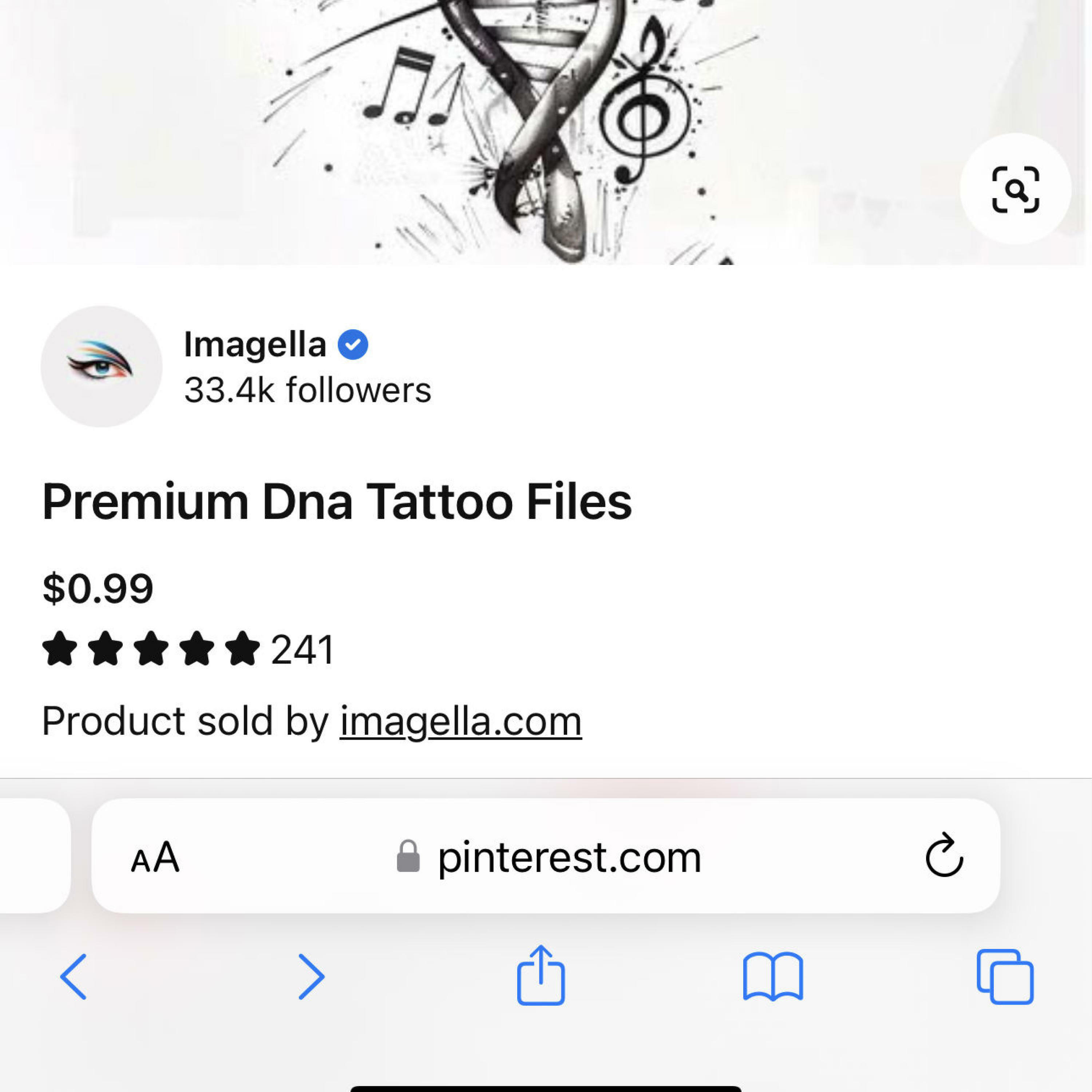Open the imagella.com seller link
The image size is (1092, 1092).
[x=461, y=721]
